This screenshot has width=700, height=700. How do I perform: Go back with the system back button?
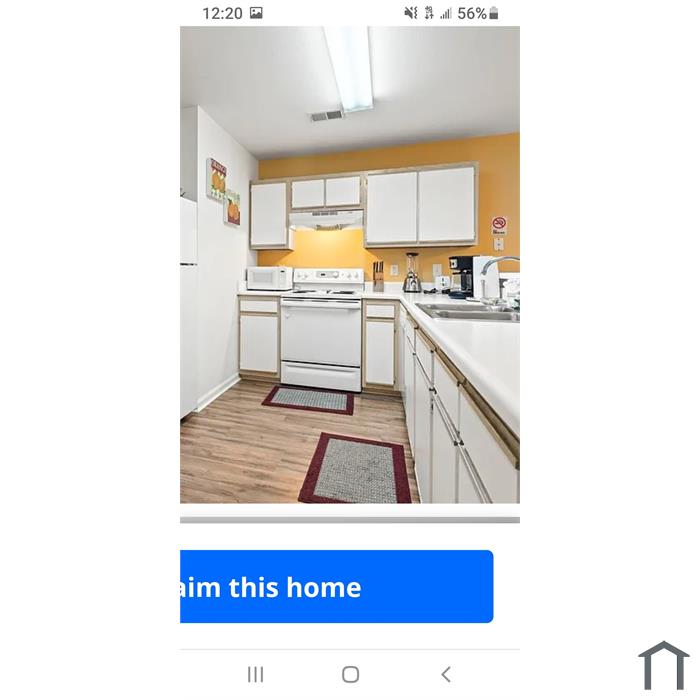[446, 674]
